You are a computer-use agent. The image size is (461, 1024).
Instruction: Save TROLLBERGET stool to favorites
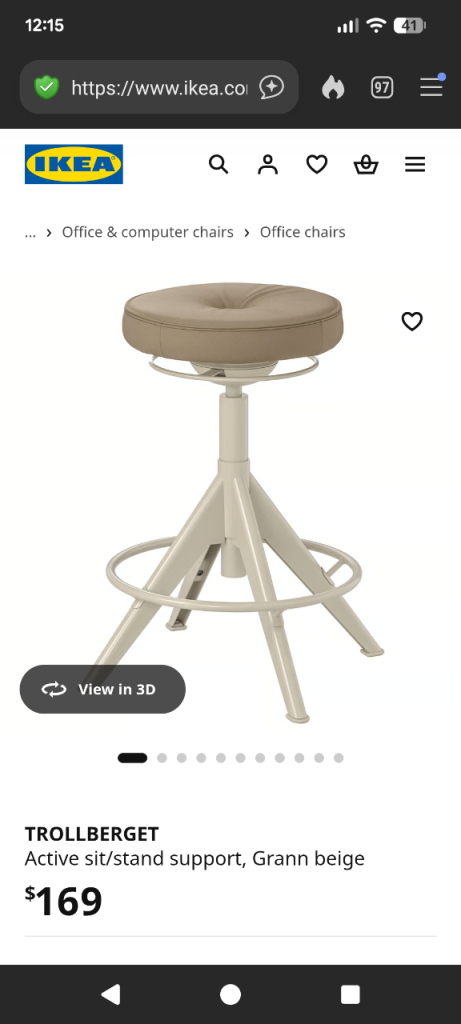[411, 321]
